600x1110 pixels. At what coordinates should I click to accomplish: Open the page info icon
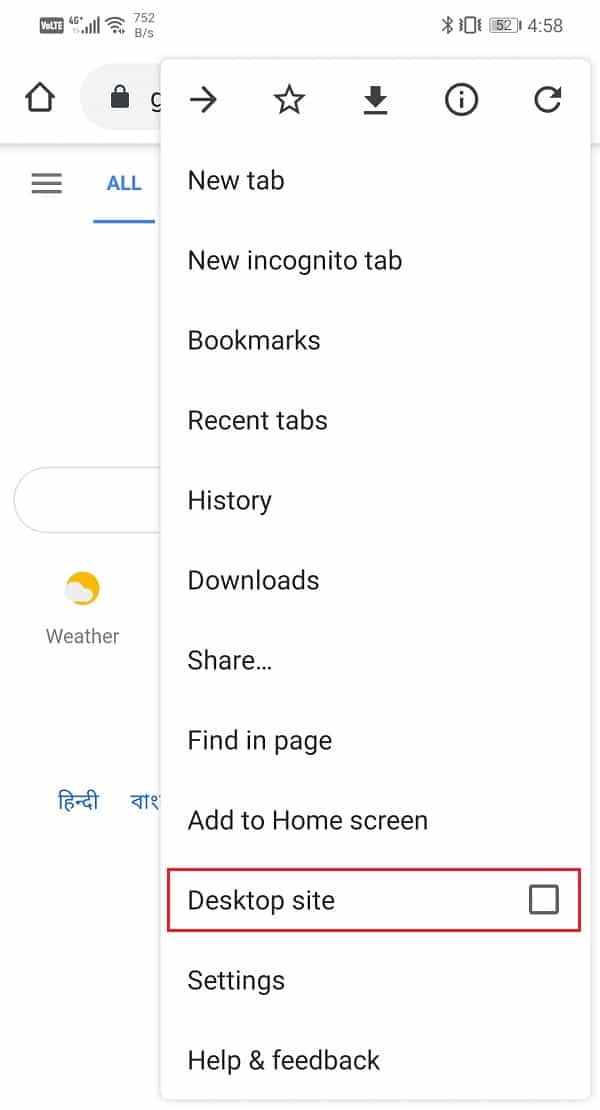(461, 100)
